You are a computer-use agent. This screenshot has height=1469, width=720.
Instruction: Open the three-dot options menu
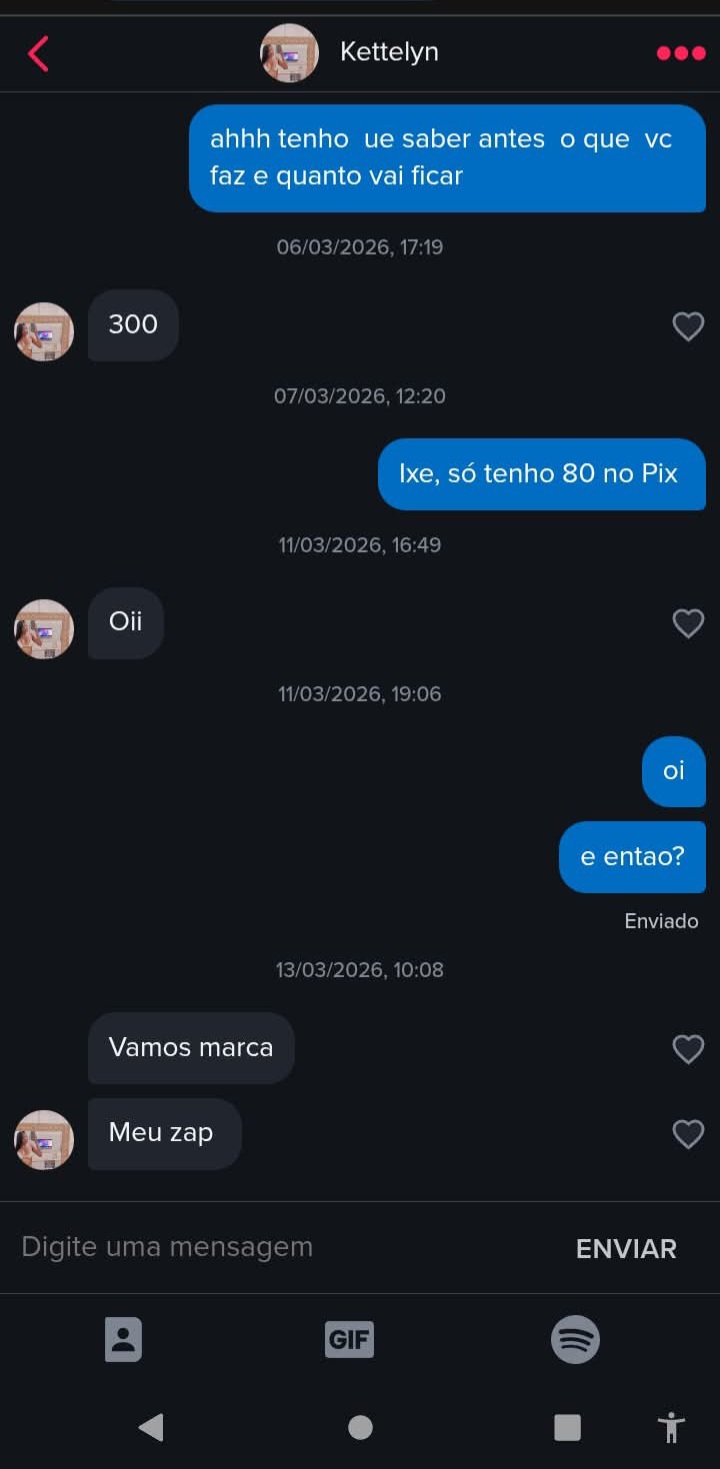[x=681, y=54]
